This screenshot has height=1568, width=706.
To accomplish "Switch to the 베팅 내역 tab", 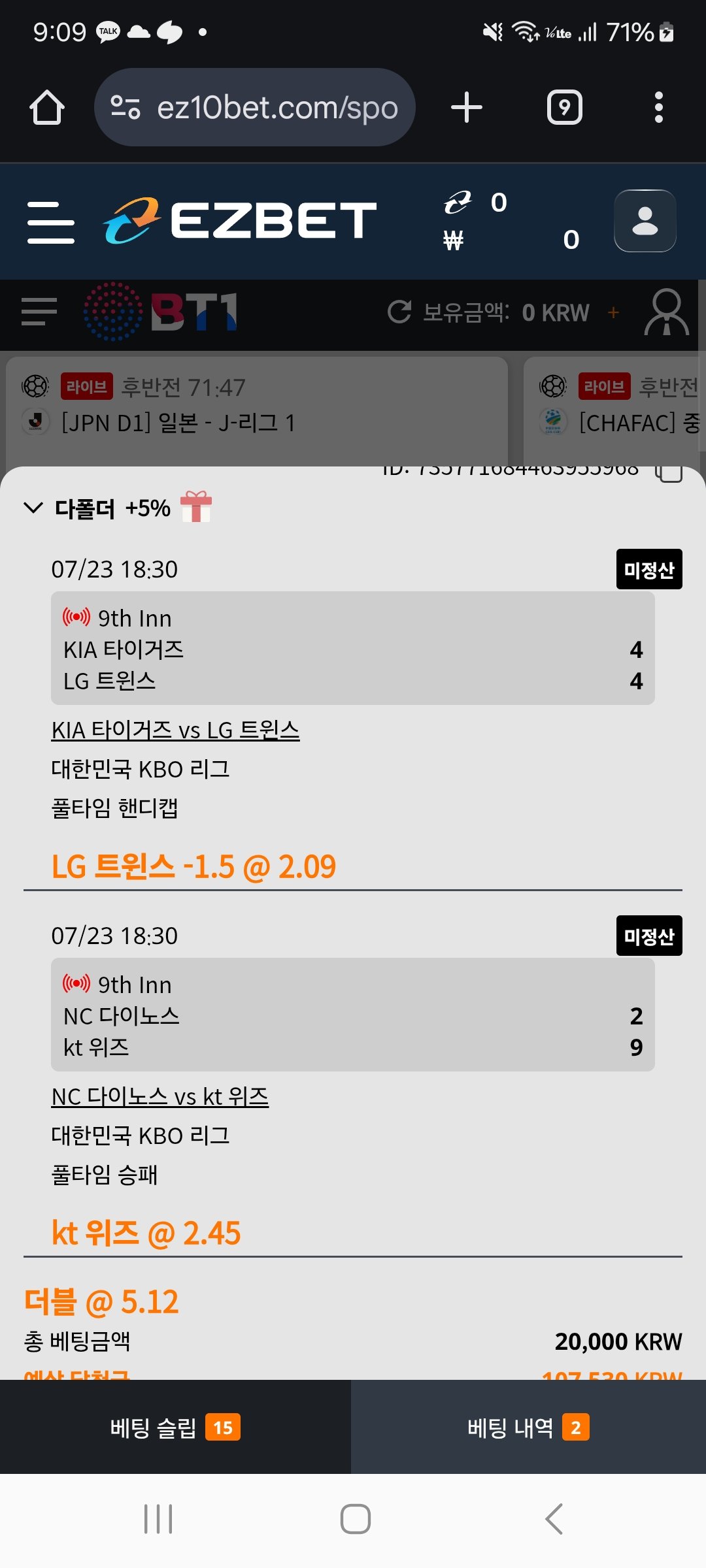I will (528, 1428).
